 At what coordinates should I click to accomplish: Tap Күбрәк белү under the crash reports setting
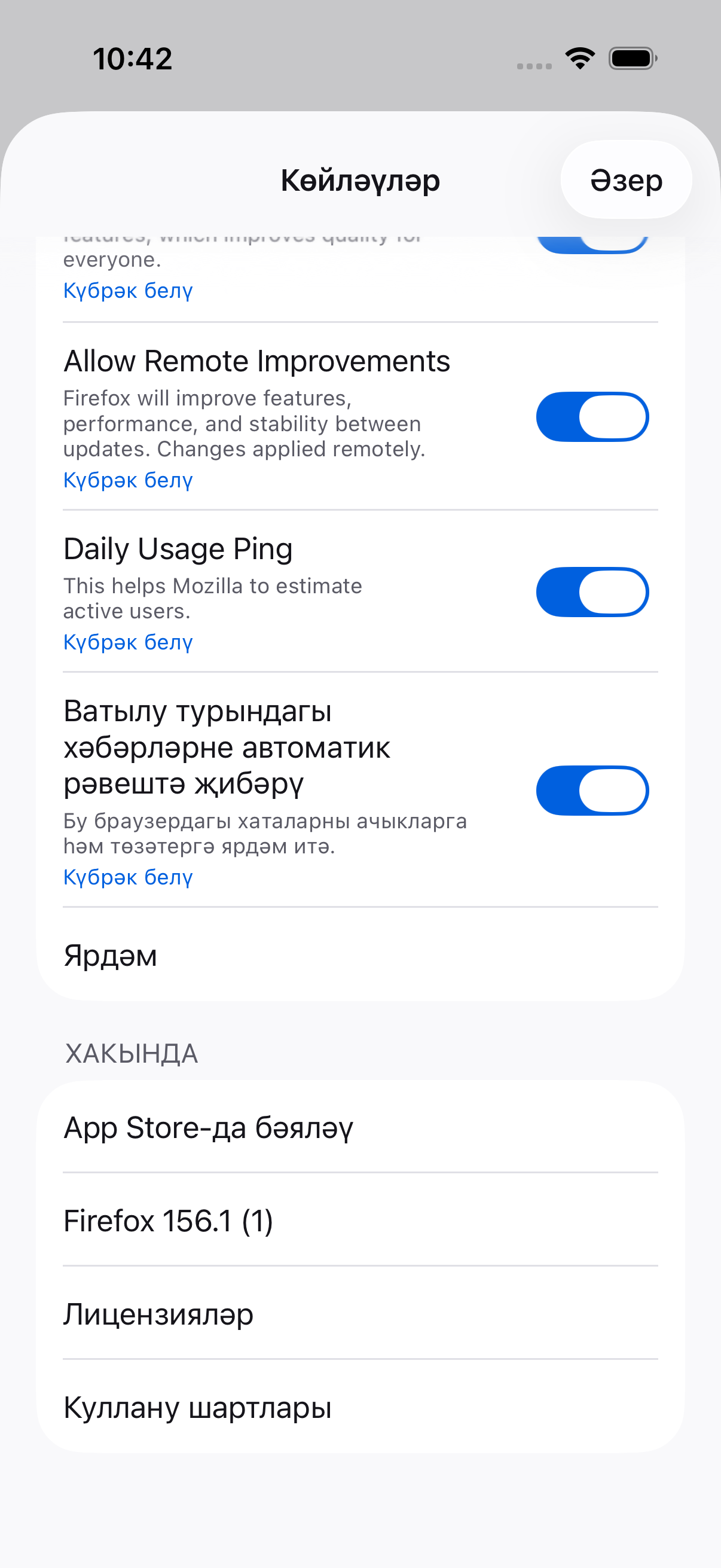pyautogui.click(x=129, y=877)
